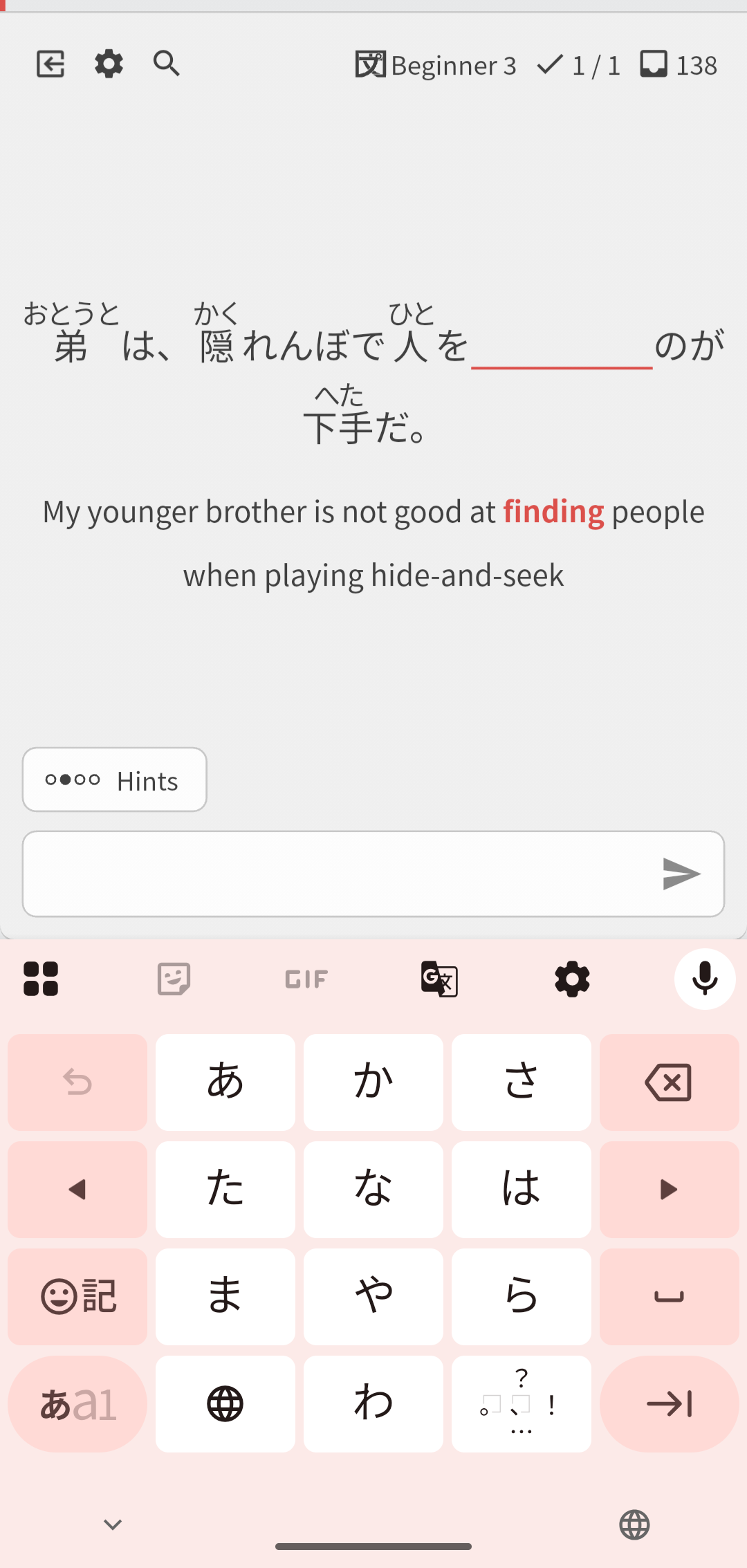Hit the backspace key on the keyboard
The height and width of the screenshot is (1568, 747).
pyautogui.click(x=670, y=1082)
